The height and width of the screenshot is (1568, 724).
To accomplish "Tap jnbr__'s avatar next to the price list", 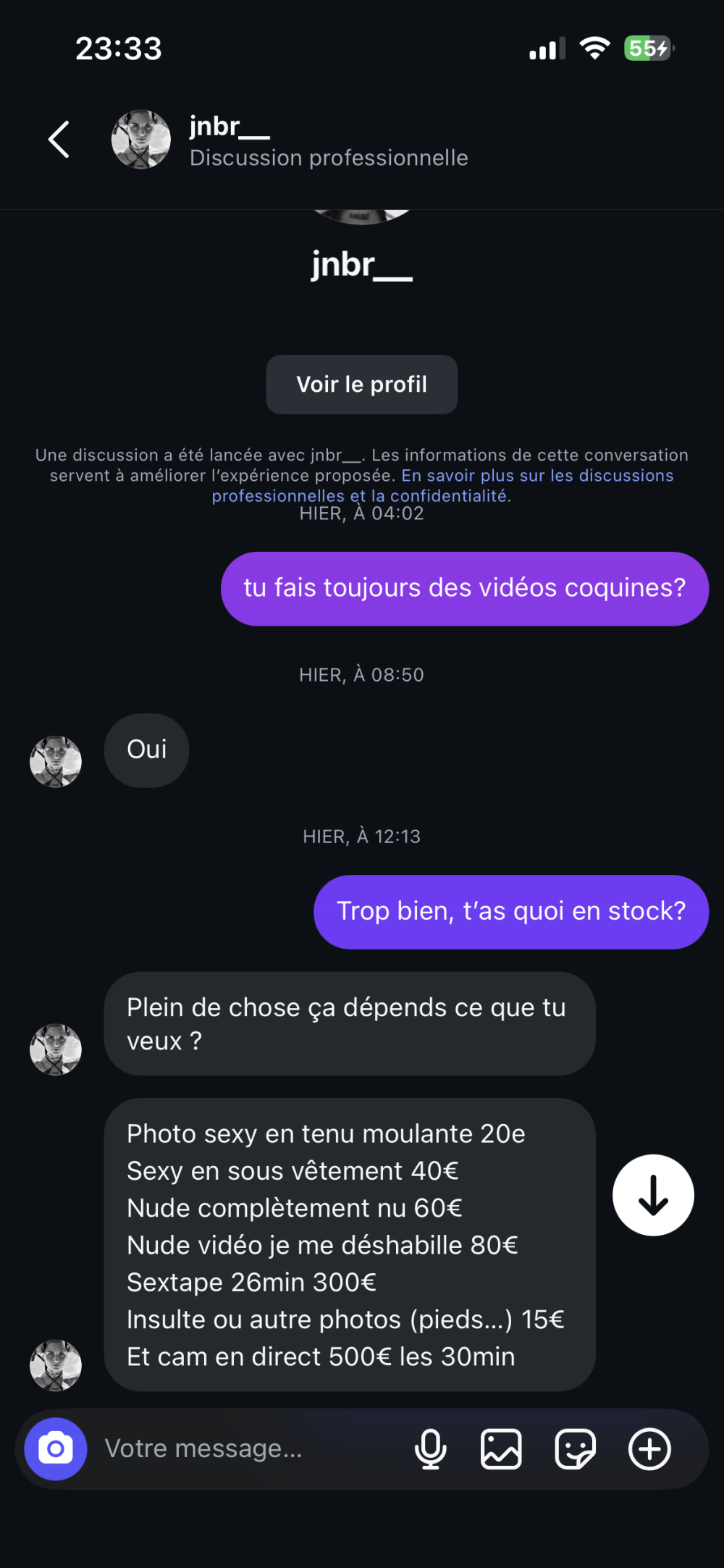I will 56,1364.
